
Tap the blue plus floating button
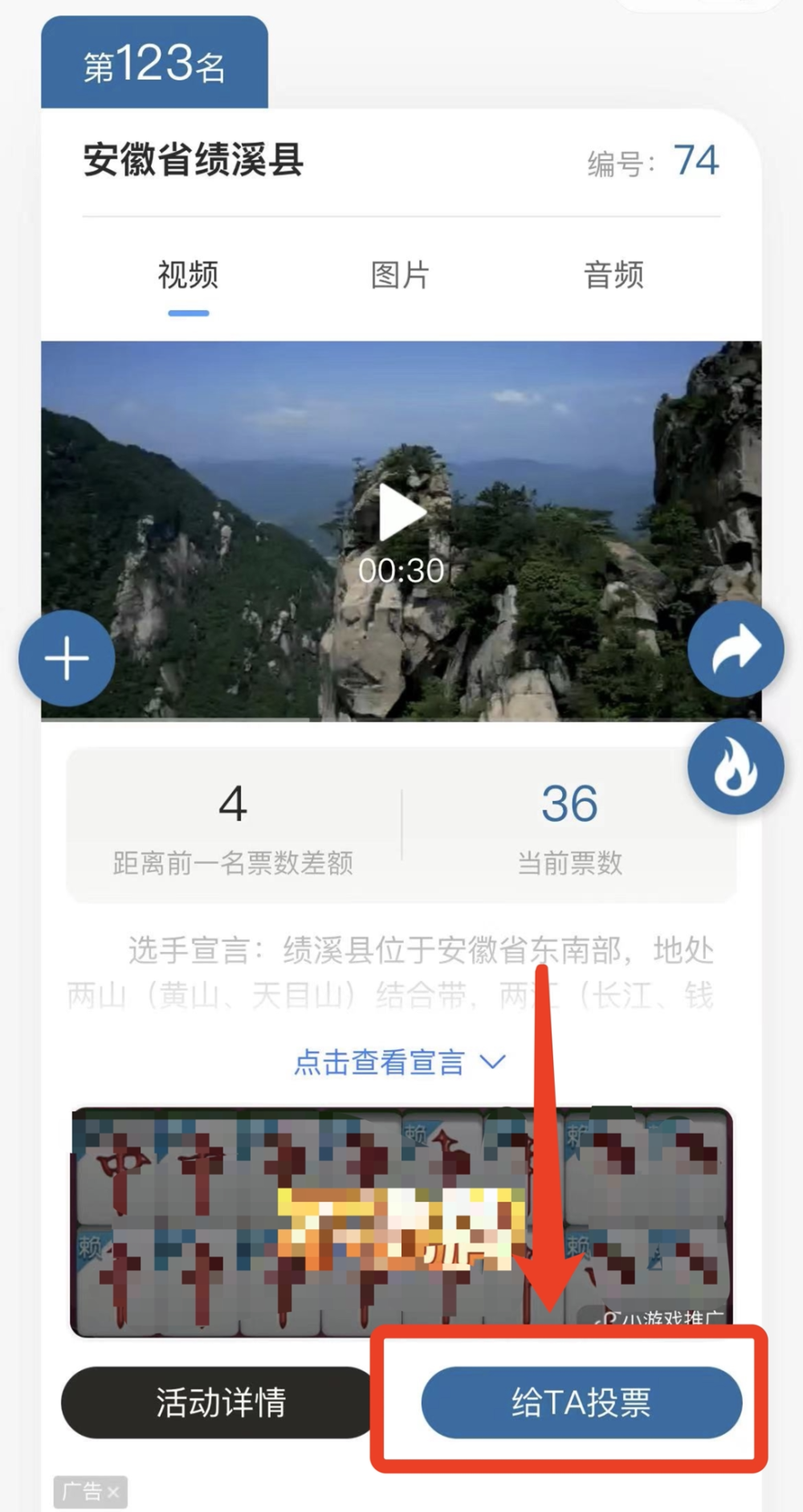67,659
